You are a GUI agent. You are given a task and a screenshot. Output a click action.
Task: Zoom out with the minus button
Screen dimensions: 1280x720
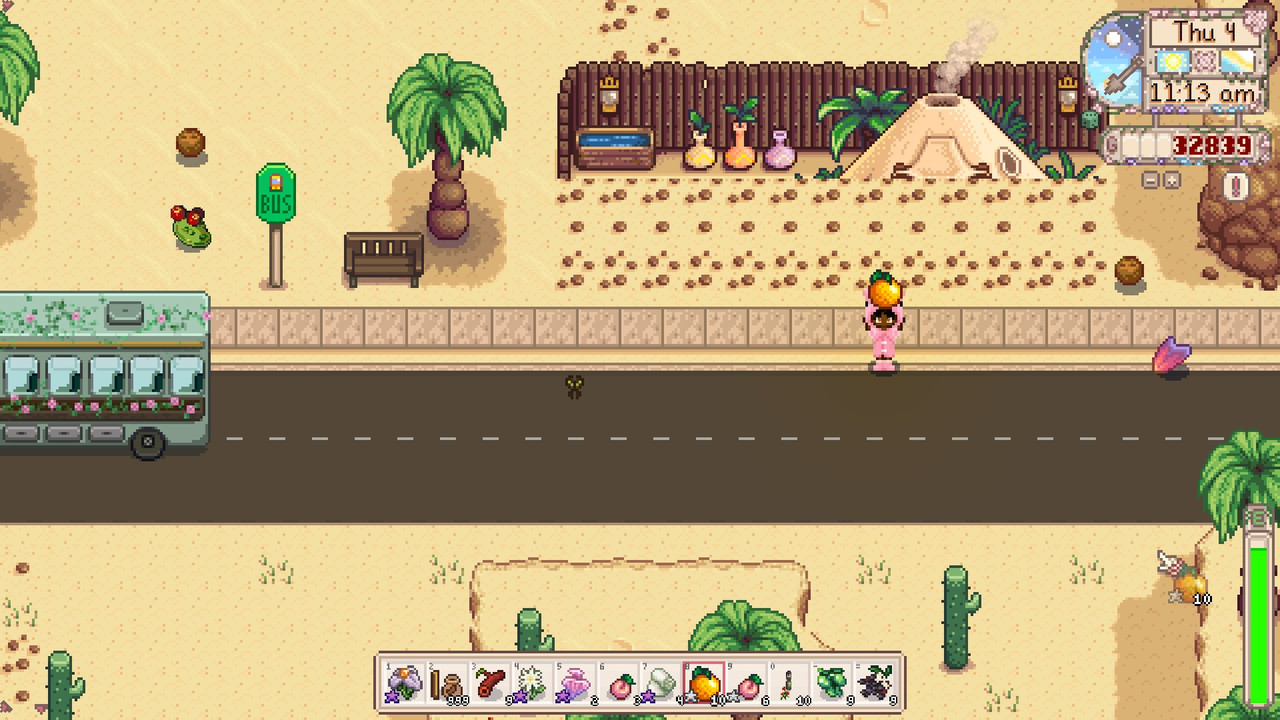[x=1150, y=181]
